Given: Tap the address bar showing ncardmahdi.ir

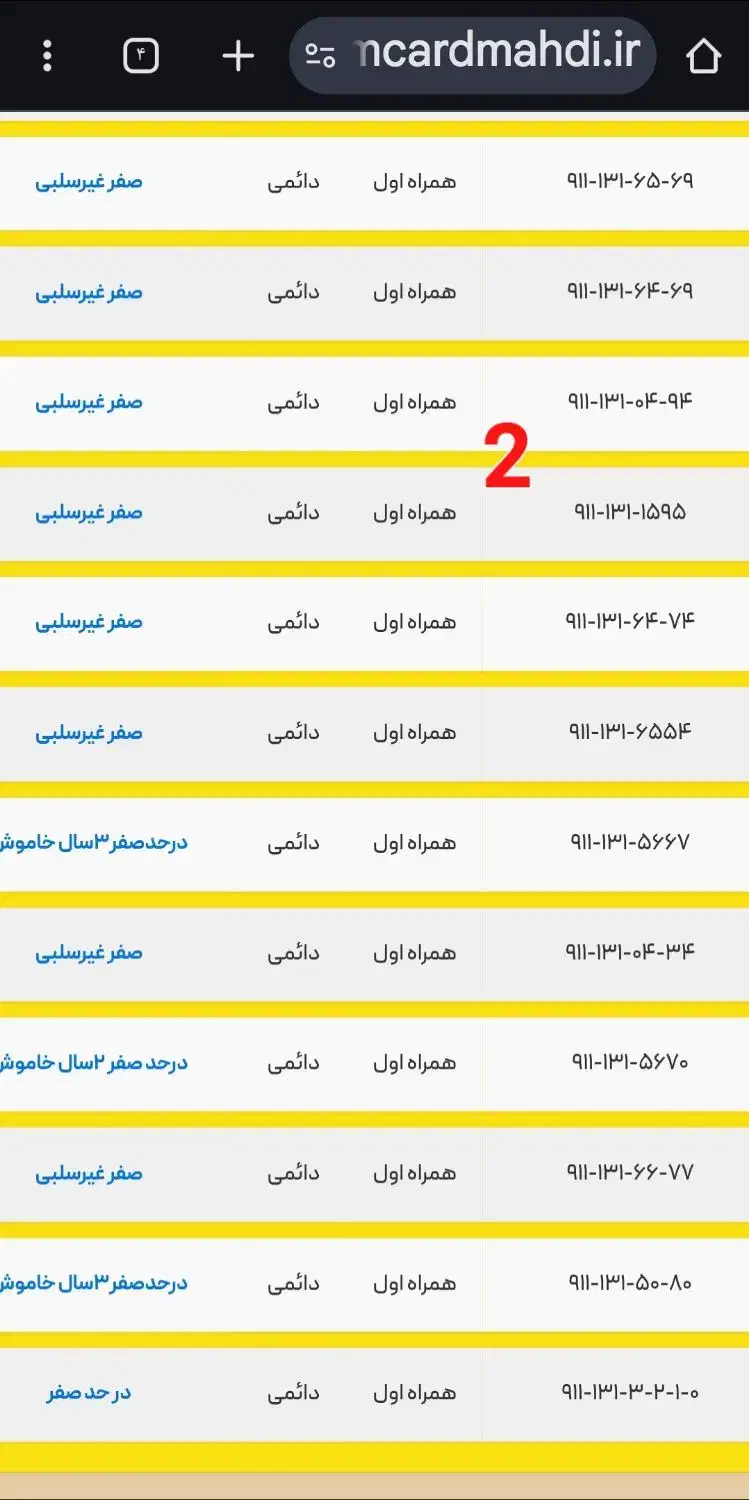Looking at the screenshot, I should pyautogui.click(x=472, y=56).
